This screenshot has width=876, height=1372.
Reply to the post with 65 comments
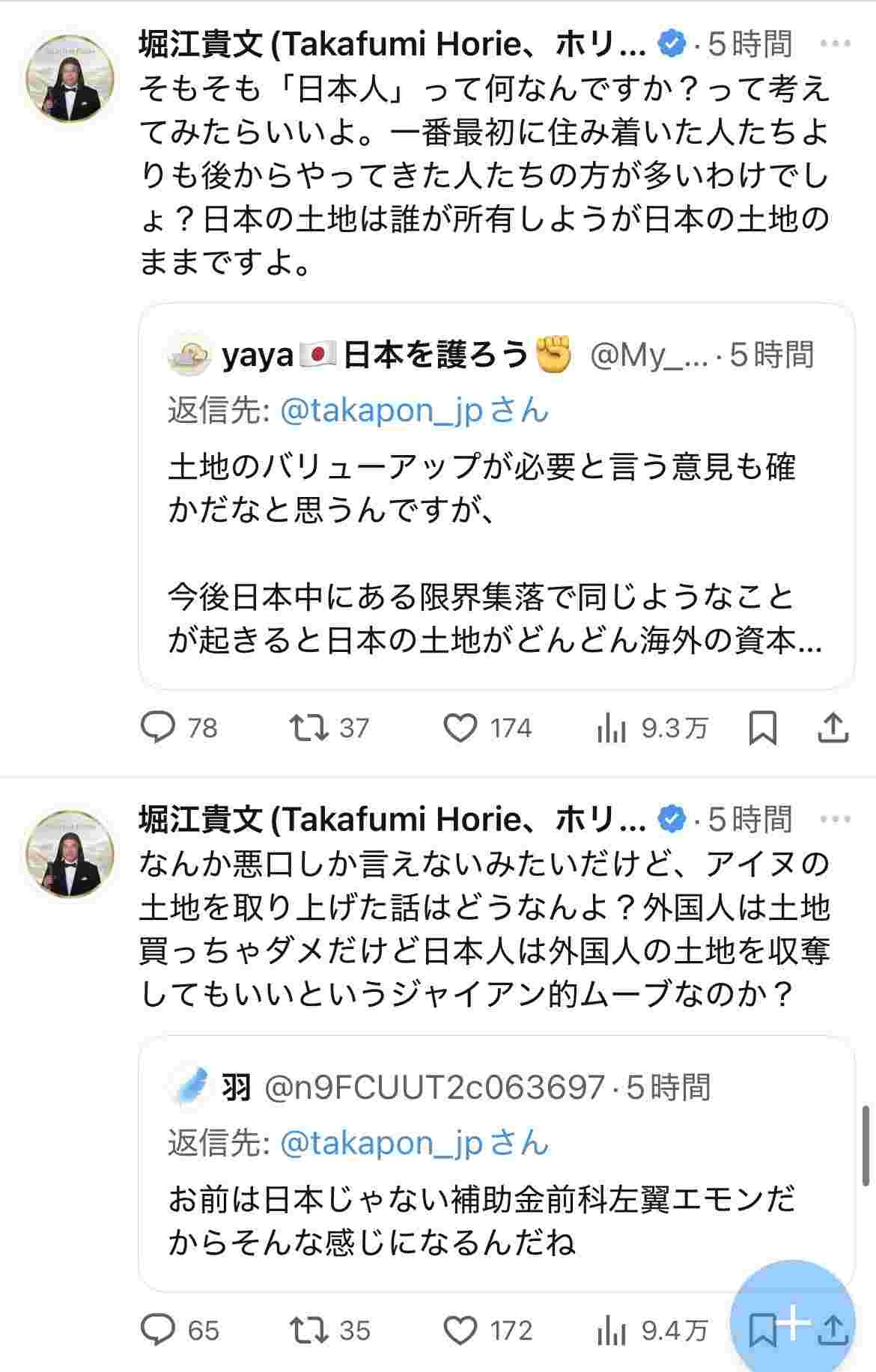[158, 1330]
